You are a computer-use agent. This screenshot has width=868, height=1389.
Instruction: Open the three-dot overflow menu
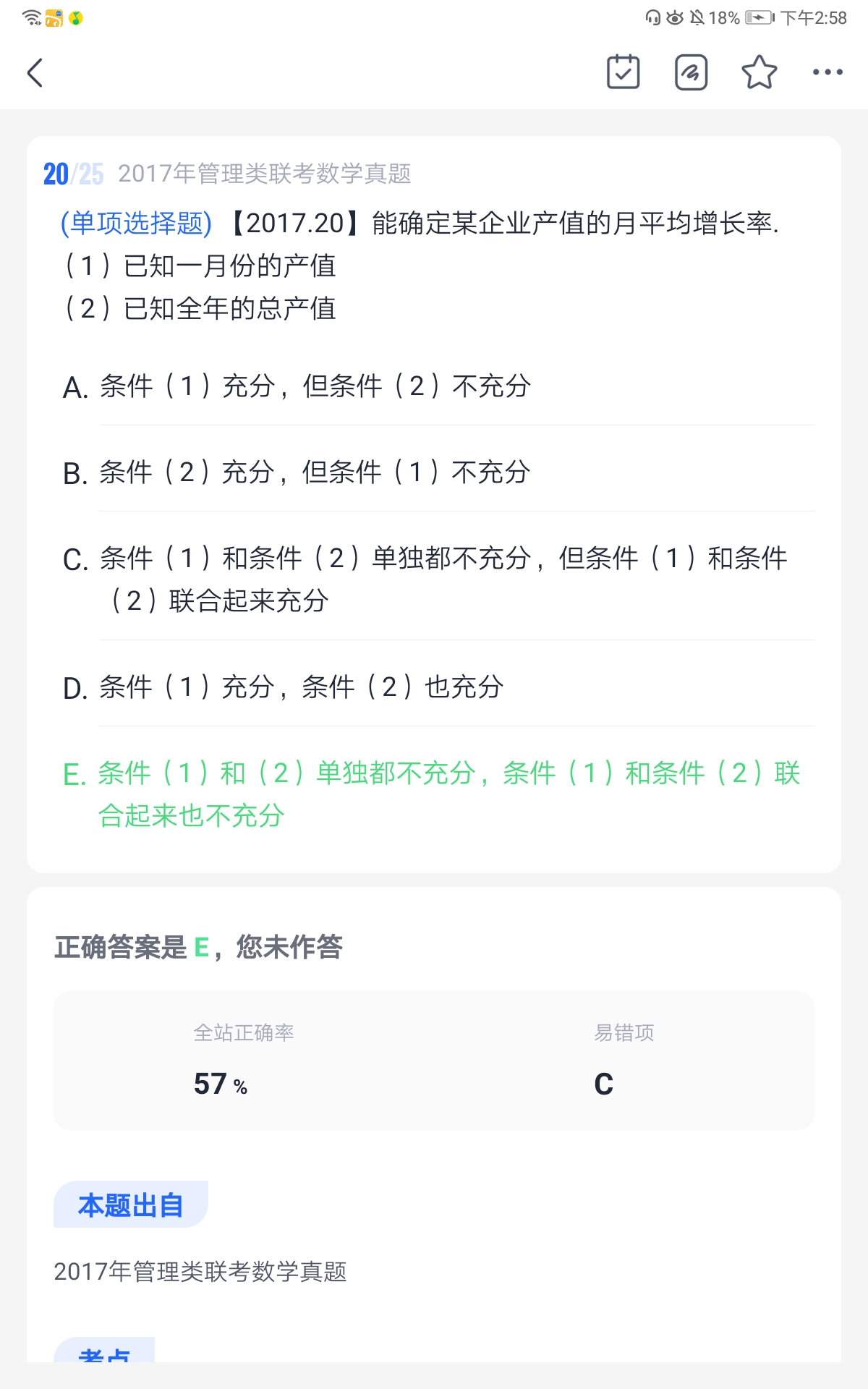[827, 72]
